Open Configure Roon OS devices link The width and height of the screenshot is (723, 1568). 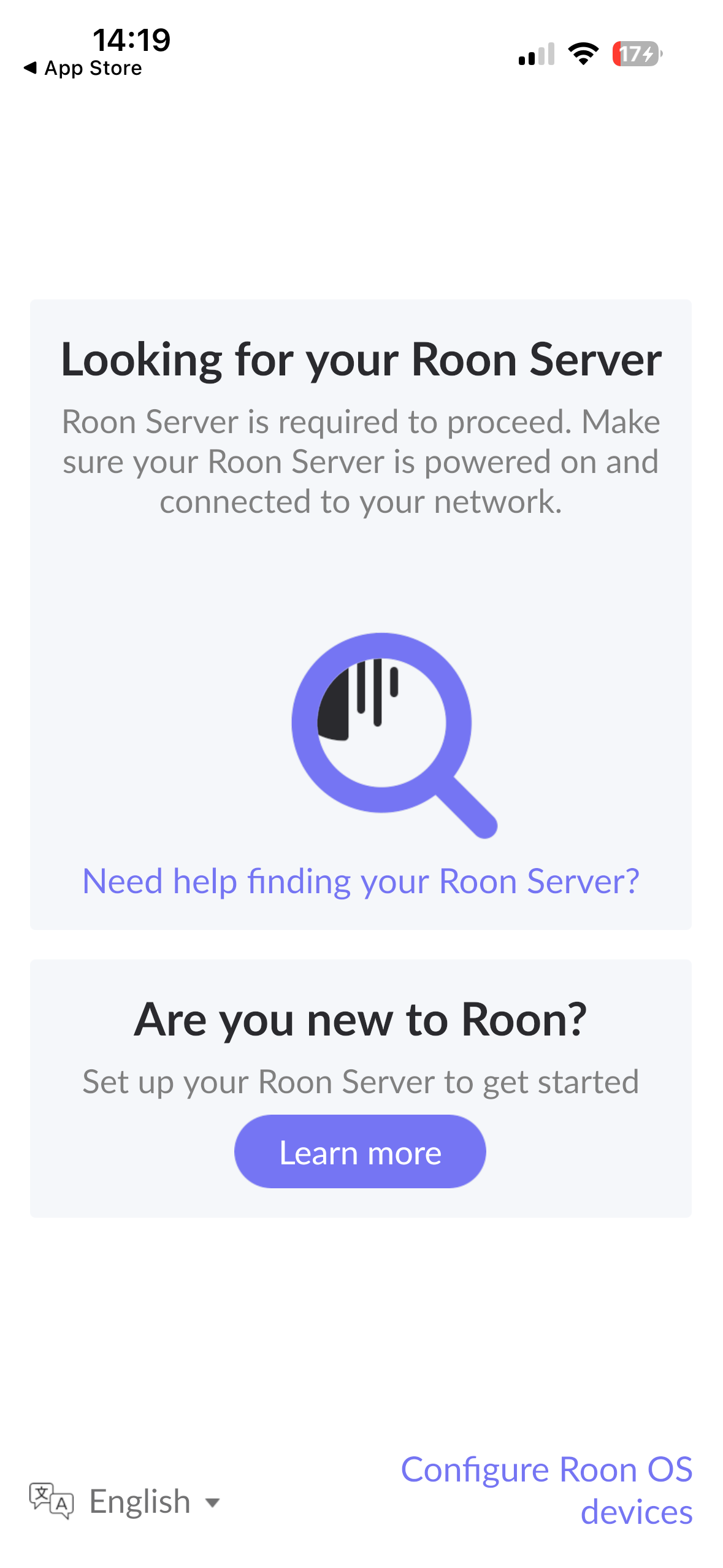[x=546, y=1490]
